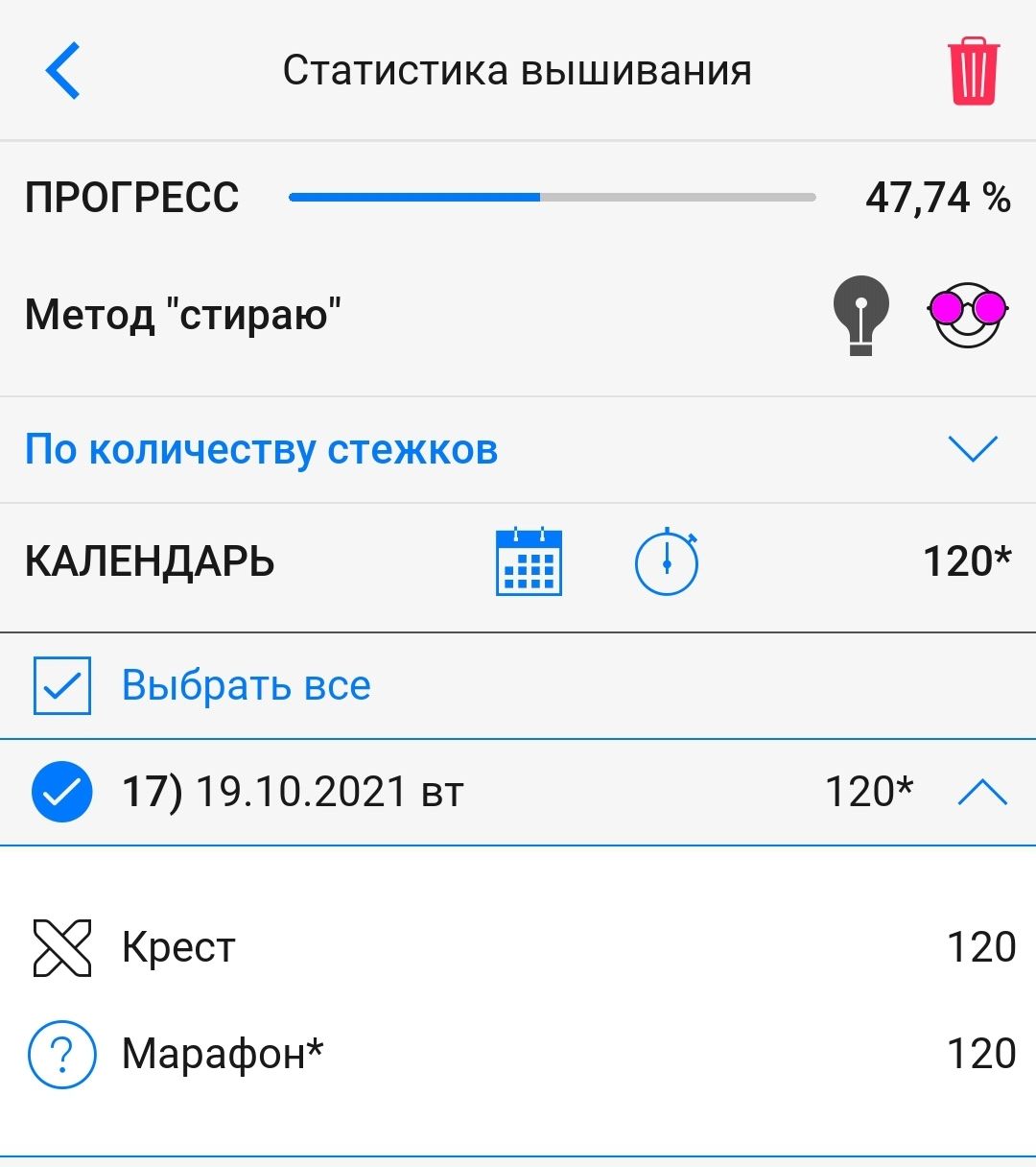Tap the stopwatch timer icon
The height and width of the screenshot is (1167, 1036).
(x=667, y=562)
